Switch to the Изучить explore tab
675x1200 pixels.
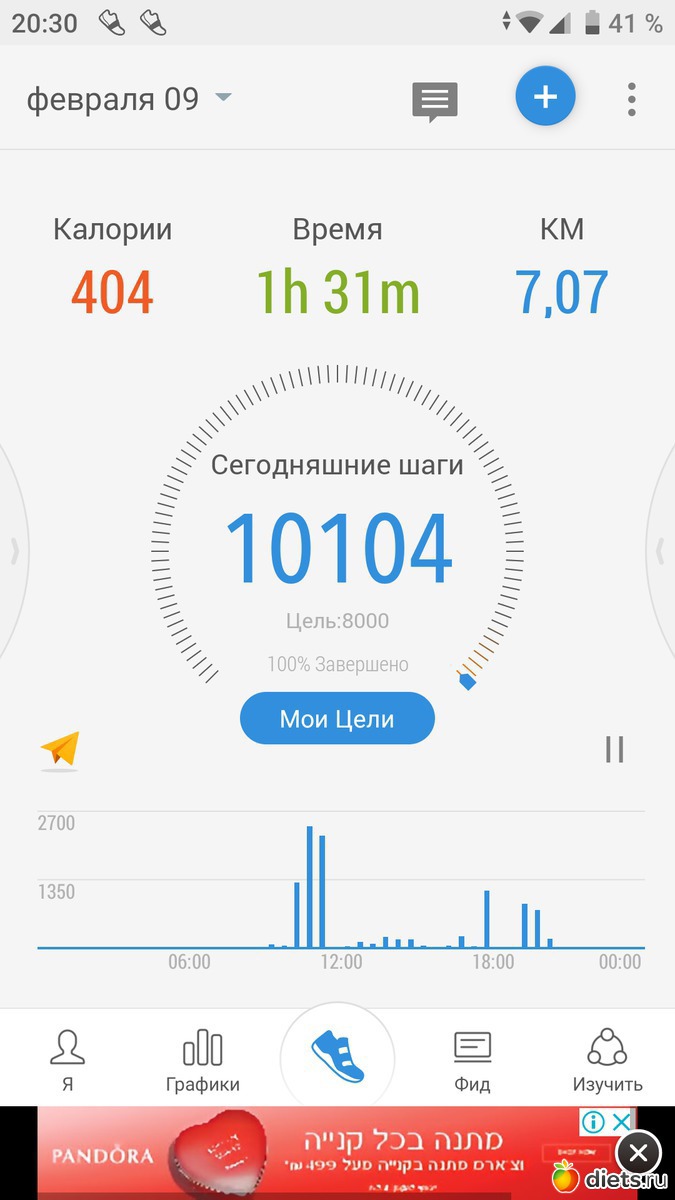click(x=607, y=1059)
